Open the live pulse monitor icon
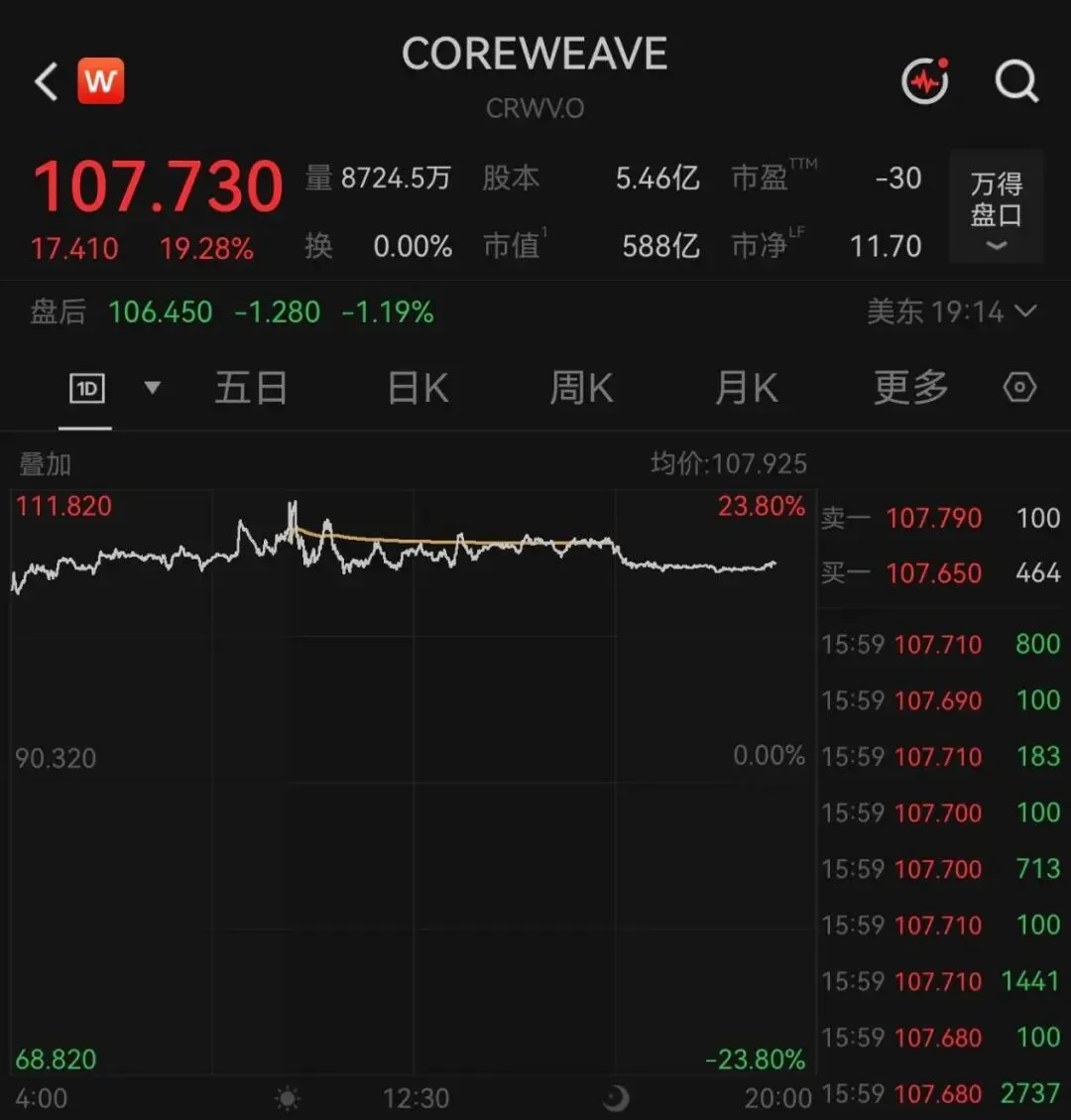The image size is (1071, 1120). 925,80
